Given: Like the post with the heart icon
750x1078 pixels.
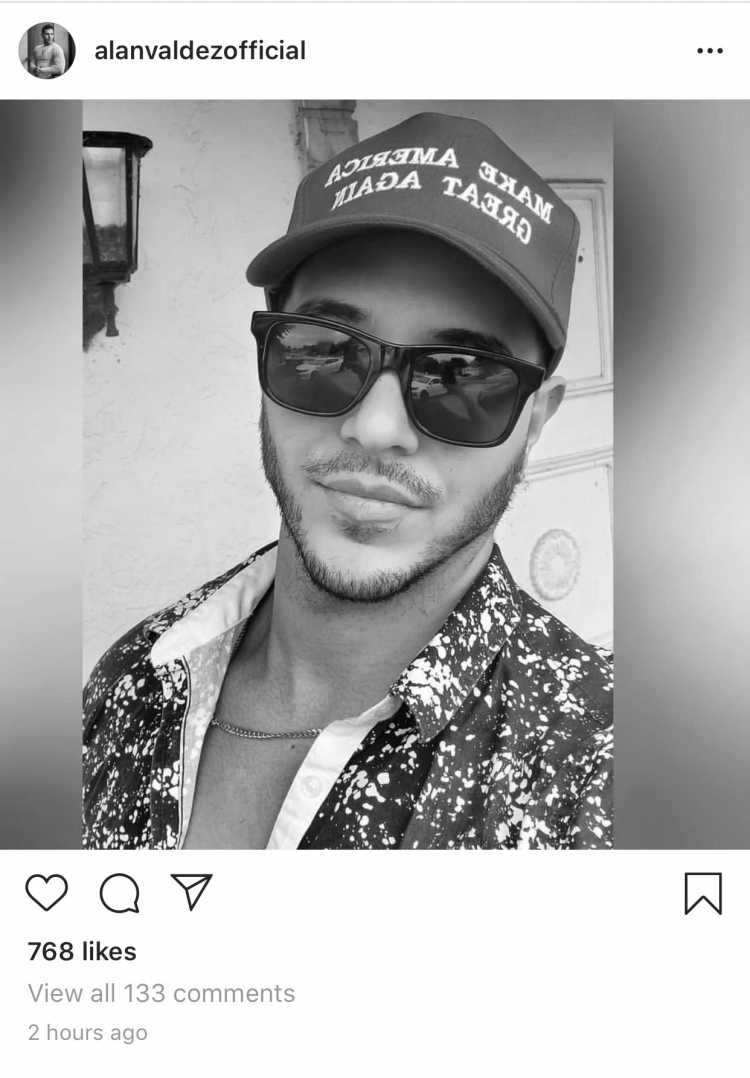Looking at the screenshot, I should pos(46,892).
